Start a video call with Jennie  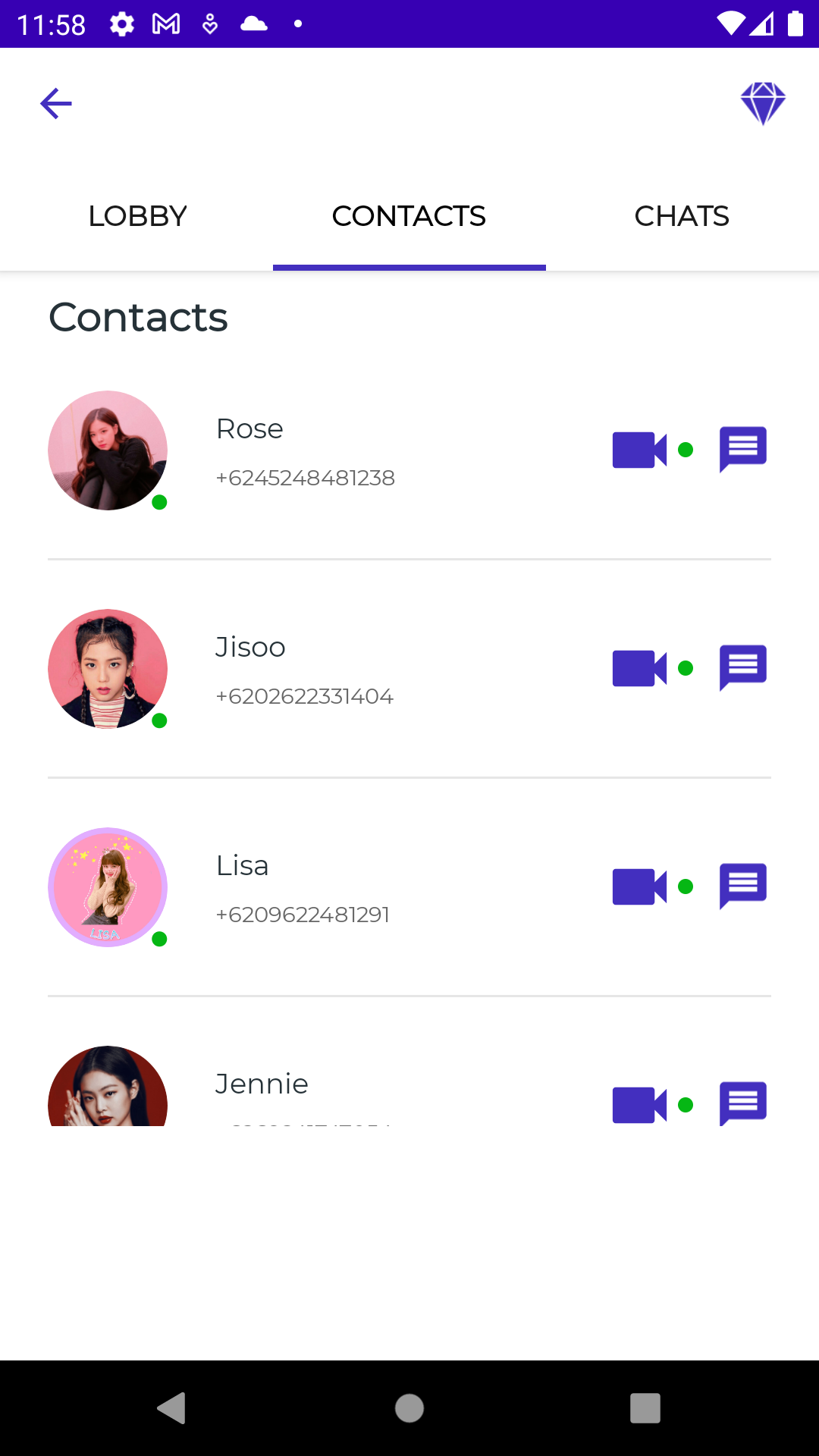pyautogui.click(x=639, y=1105)
